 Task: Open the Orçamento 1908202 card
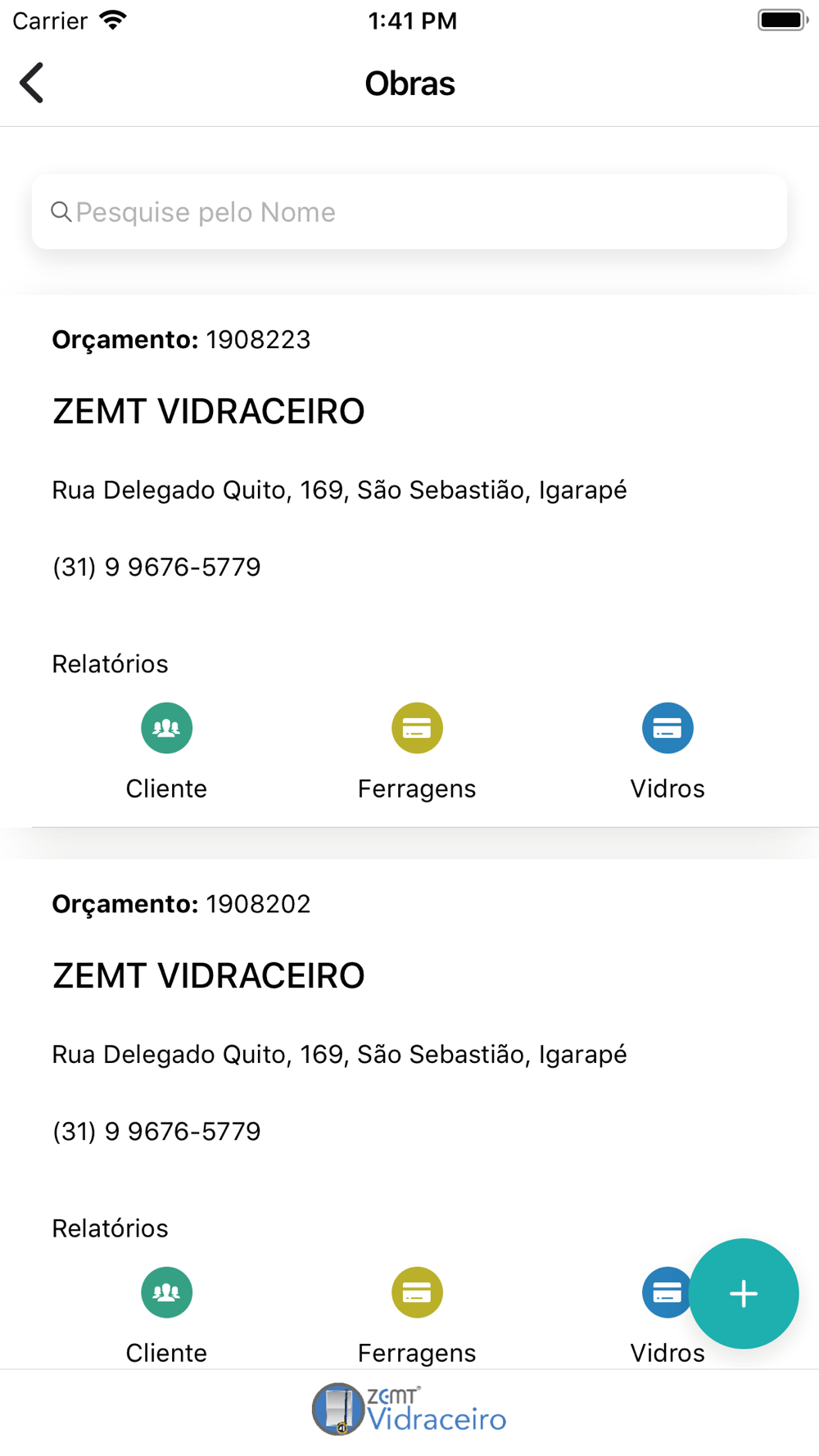(x=409, y=1114)
